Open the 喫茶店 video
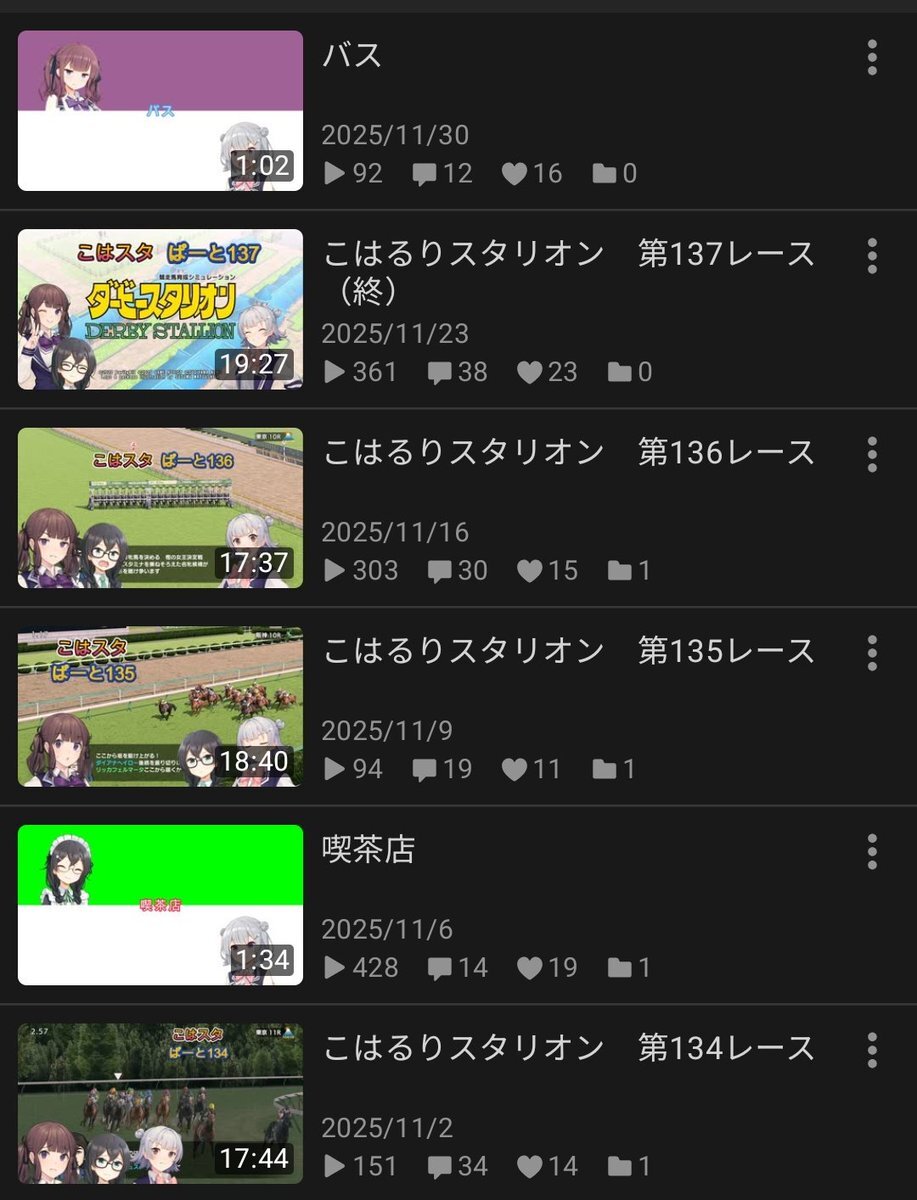This screenshot has width=917, height=1200. [x=160, y=905]
